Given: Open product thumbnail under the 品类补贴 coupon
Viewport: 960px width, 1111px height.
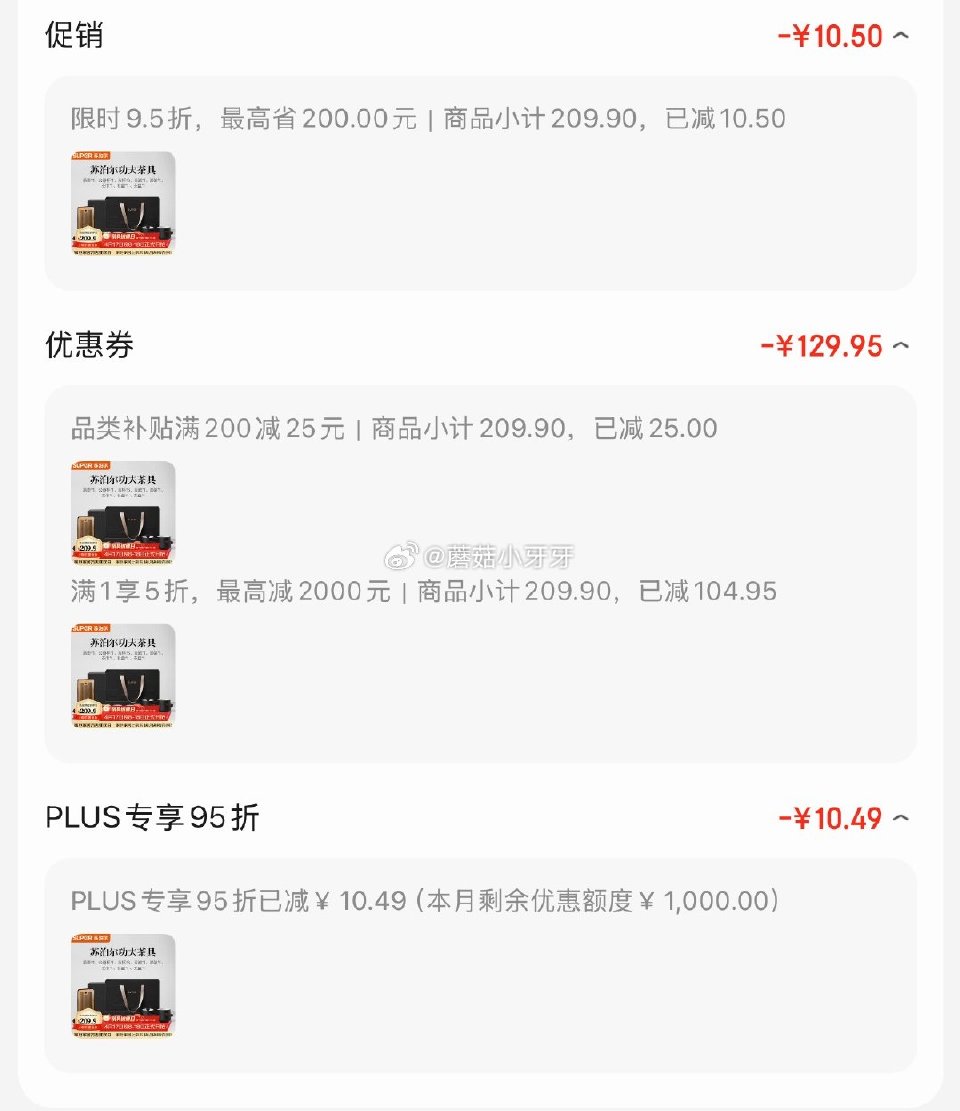Looking at the screenshot, I should coord(120,512).
